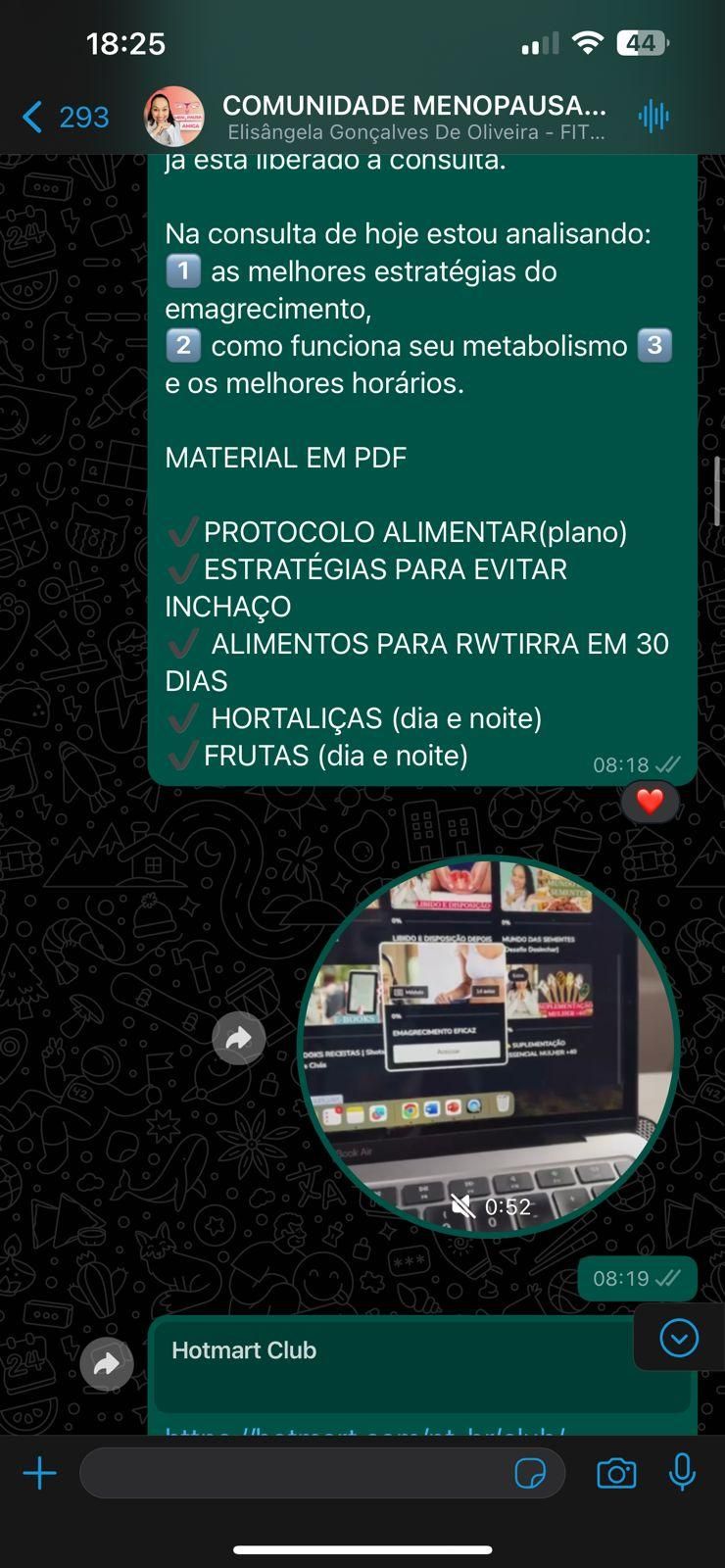Image resolution: width=725 pixels, height=1568 pixels.
Task: Forward the Hotmart Club link message
Action: click(107, 1364)
